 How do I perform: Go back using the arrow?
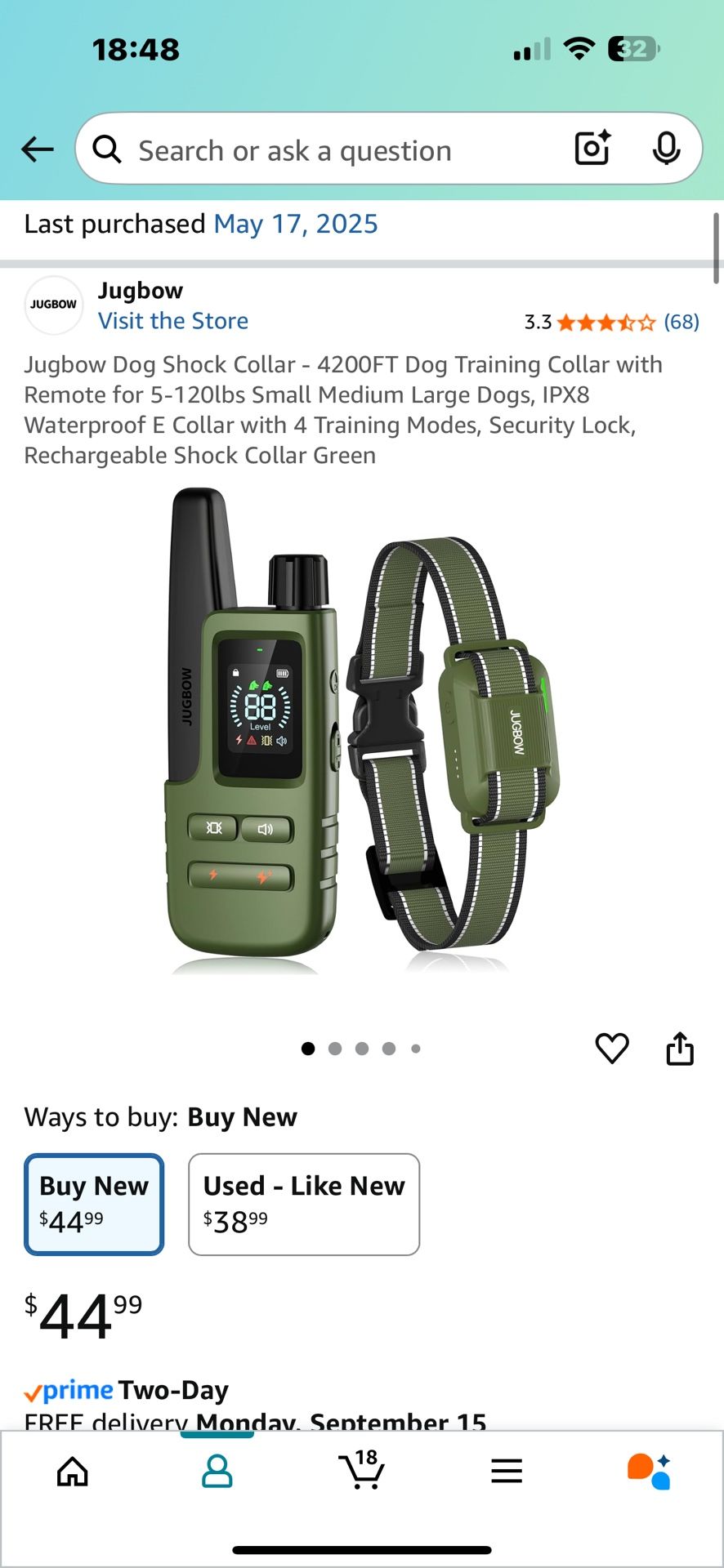[38, 149]
